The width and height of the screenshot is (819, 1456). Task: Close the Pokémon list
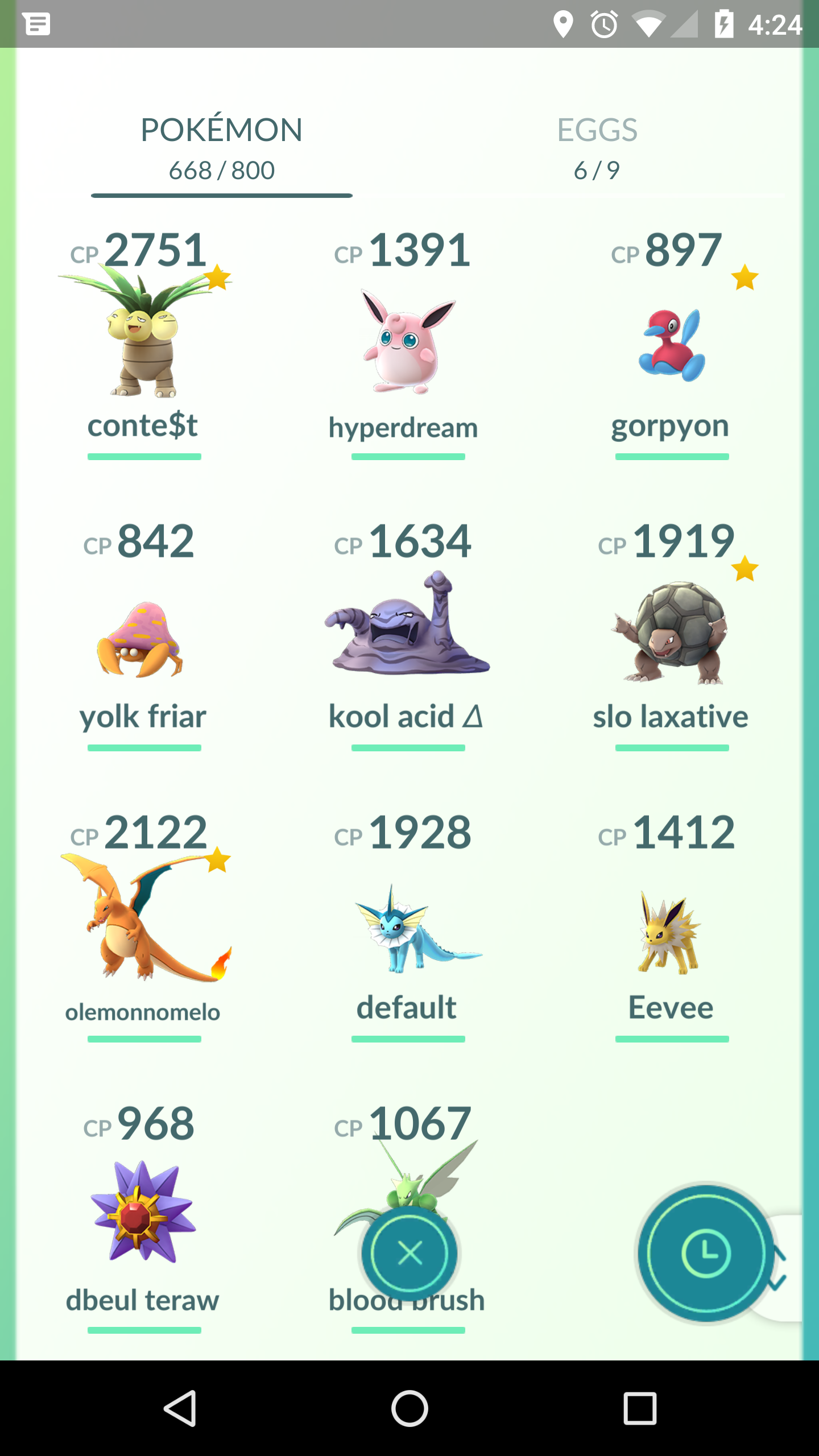pos(409,1253)
